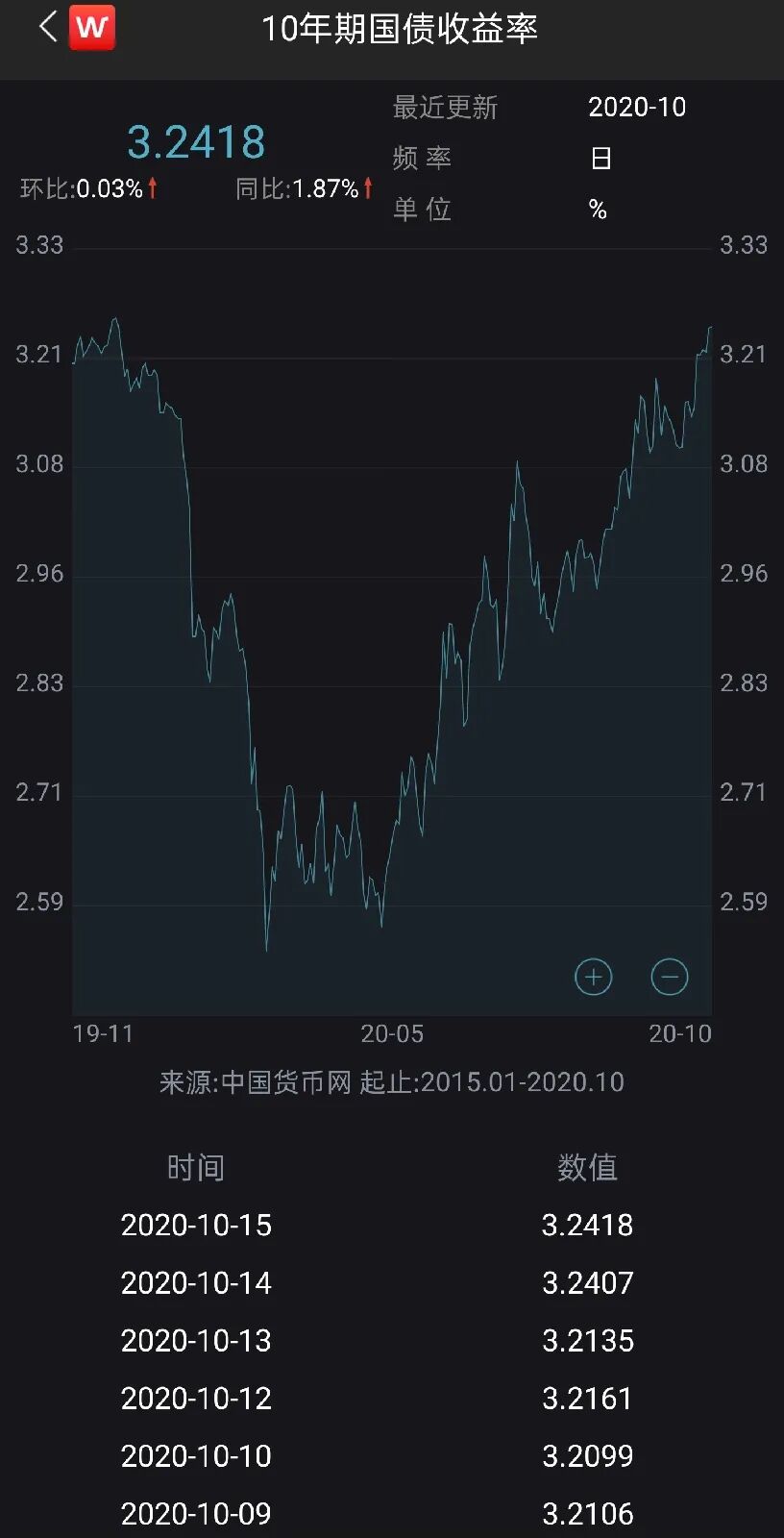Zoom out the chart with minus button
784x1538 pixels.
click(670, 977)
